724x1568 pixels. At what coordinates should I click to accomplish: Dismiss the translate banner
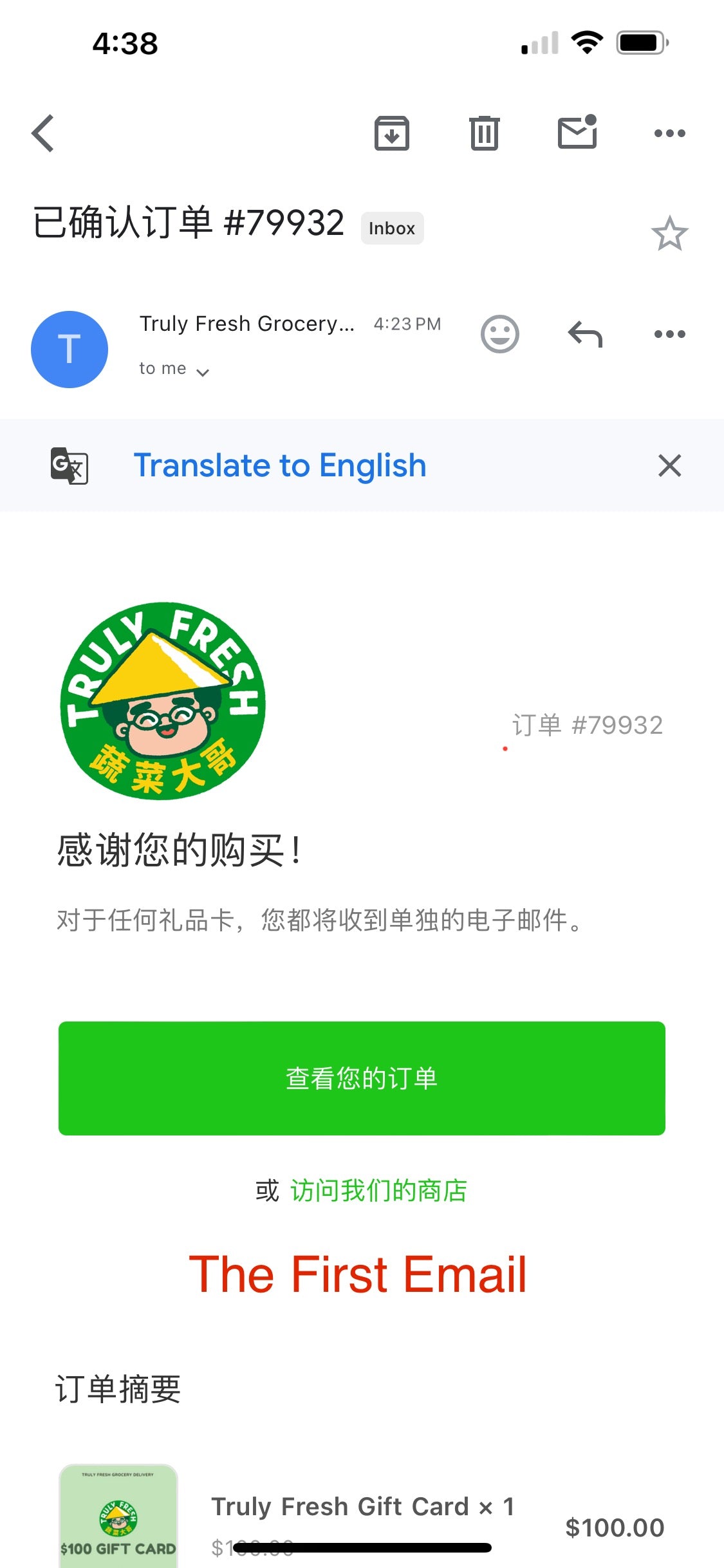pos(669,465)
